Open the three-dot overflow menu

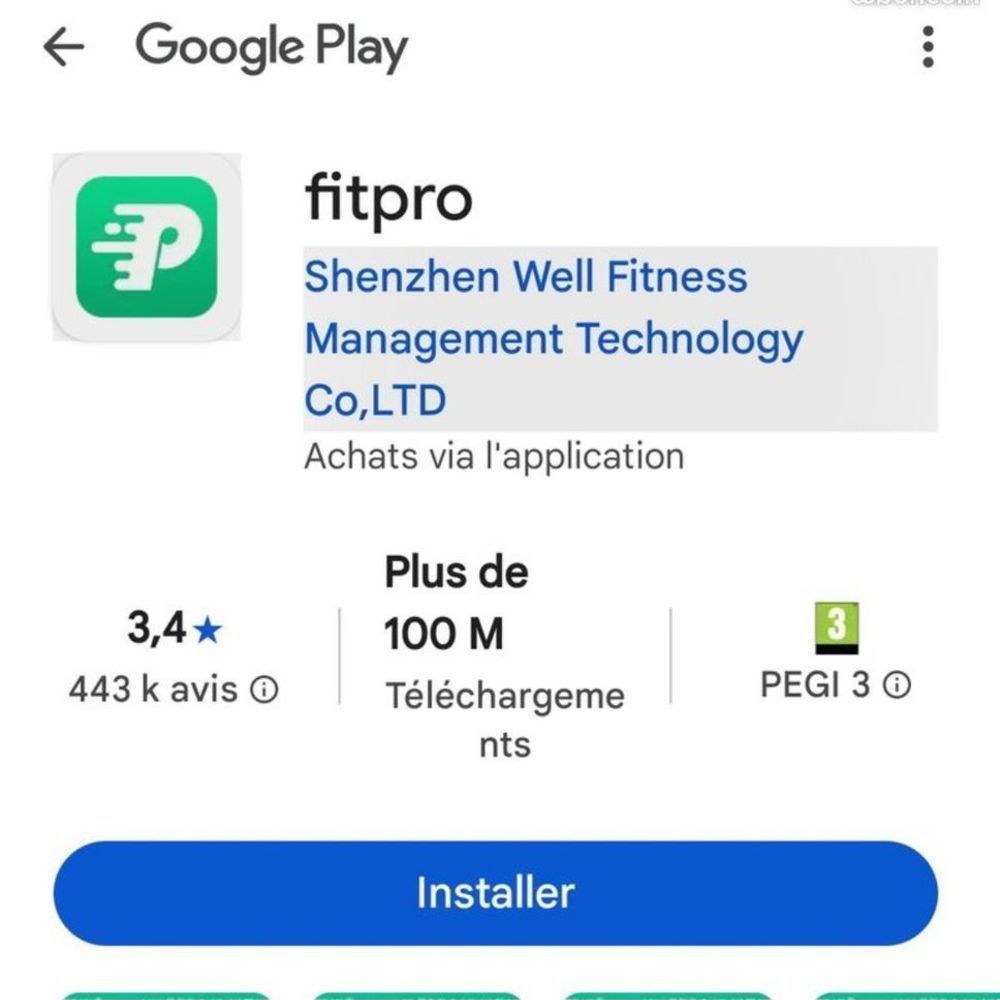[928, 47]
